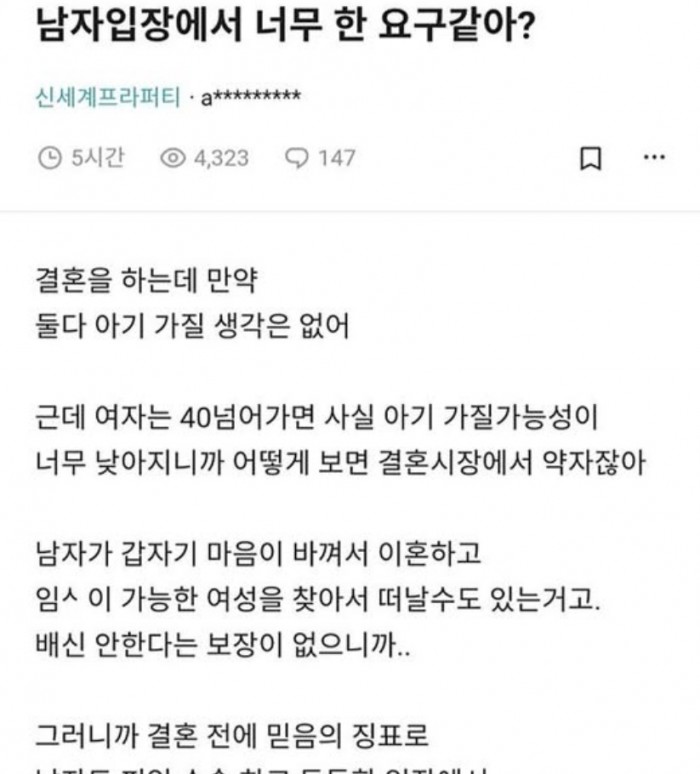This screenshot has height=774, width=700.
Task: Open the 신세계프라퍼티 company link
Action: 108,97
